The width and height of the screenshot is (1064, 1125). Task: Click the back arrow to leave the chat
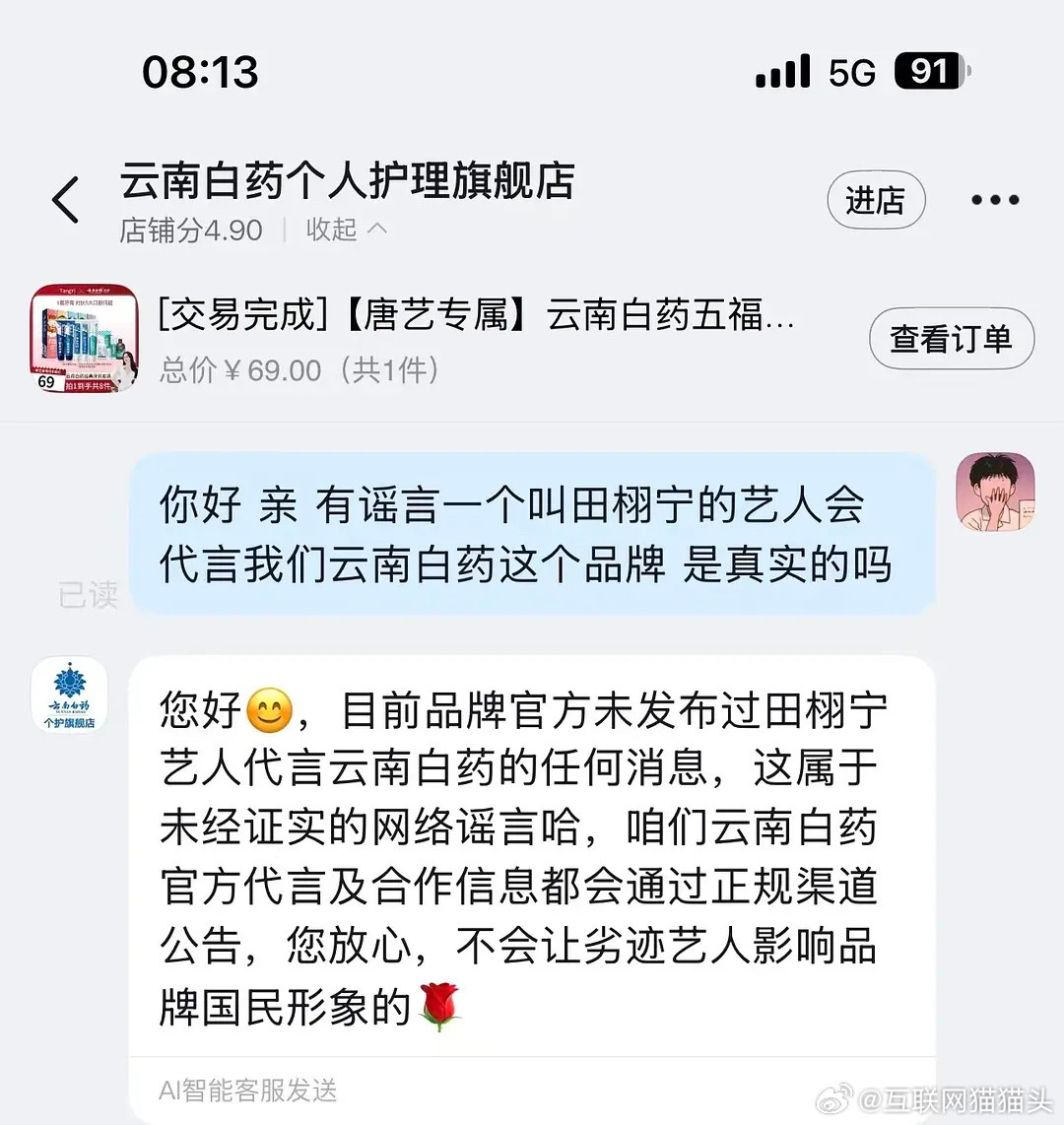click(x=65, y=198)
